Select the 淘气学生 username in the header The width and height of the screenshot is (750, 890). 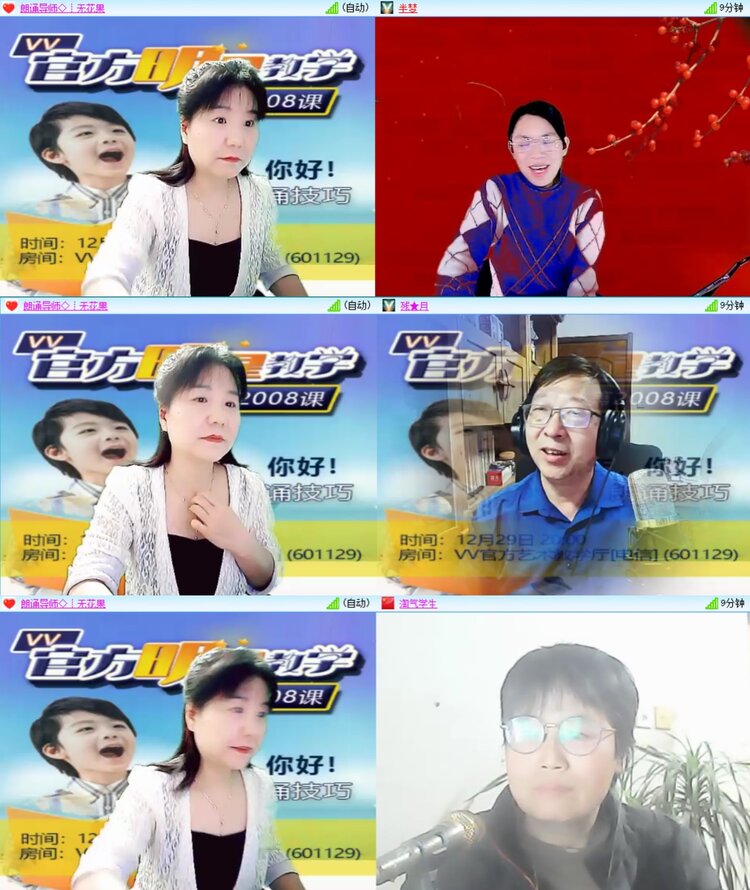tap(417, 600)
